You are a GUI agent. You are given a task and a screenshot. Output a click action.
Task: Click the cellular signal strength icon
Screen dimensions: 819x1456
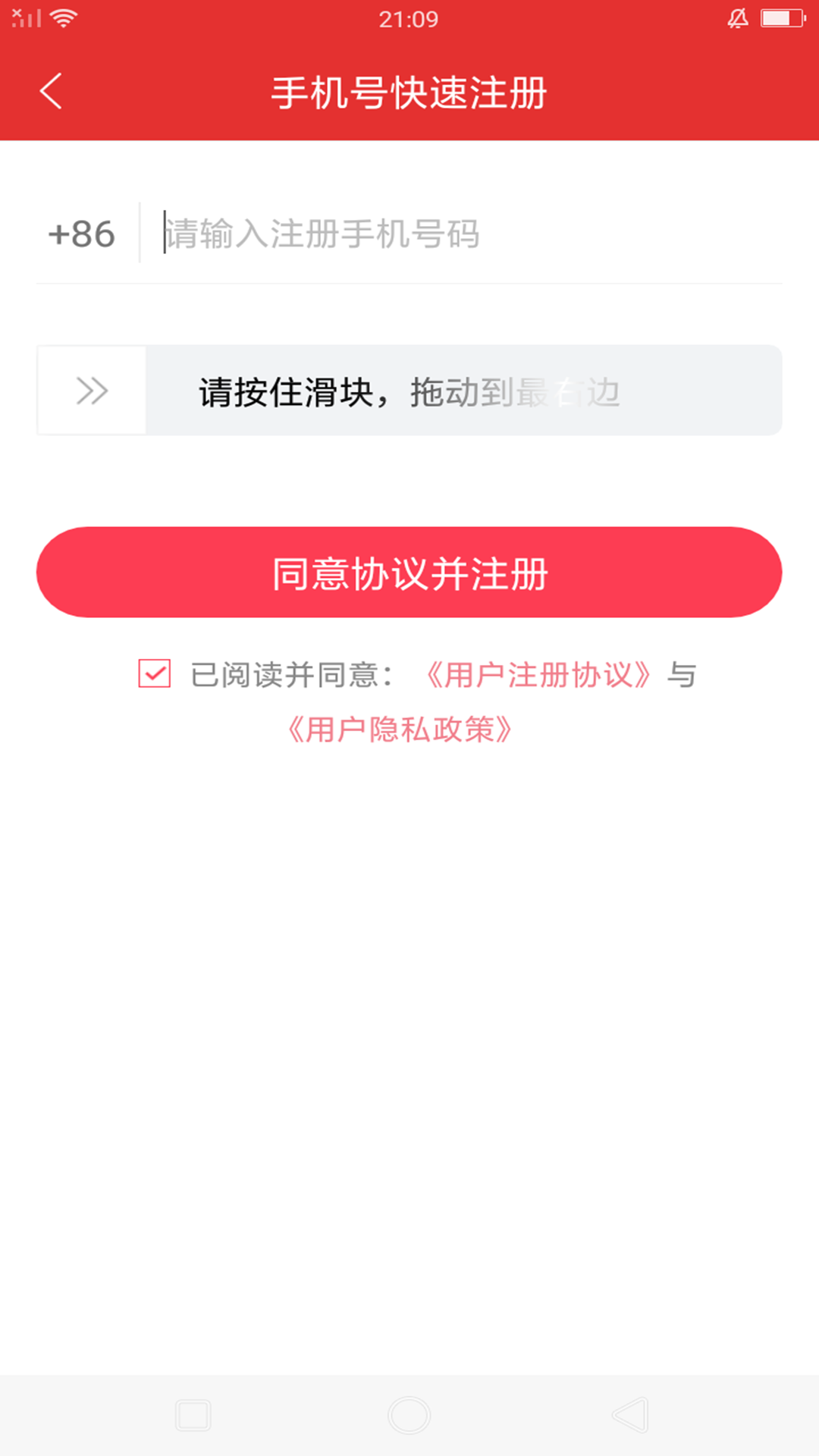coord(27,19)
